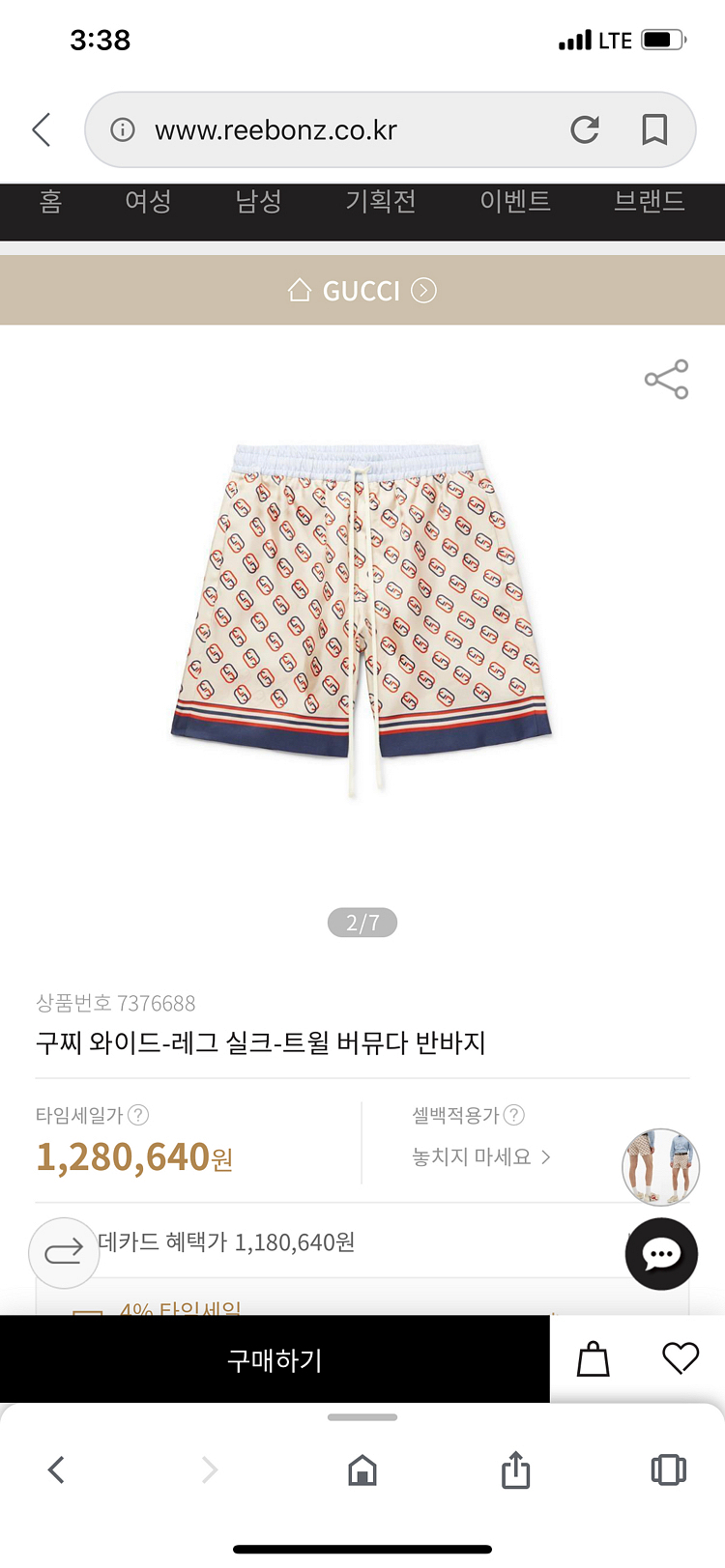Open the 기획전 tab

[x=381, y=201]
